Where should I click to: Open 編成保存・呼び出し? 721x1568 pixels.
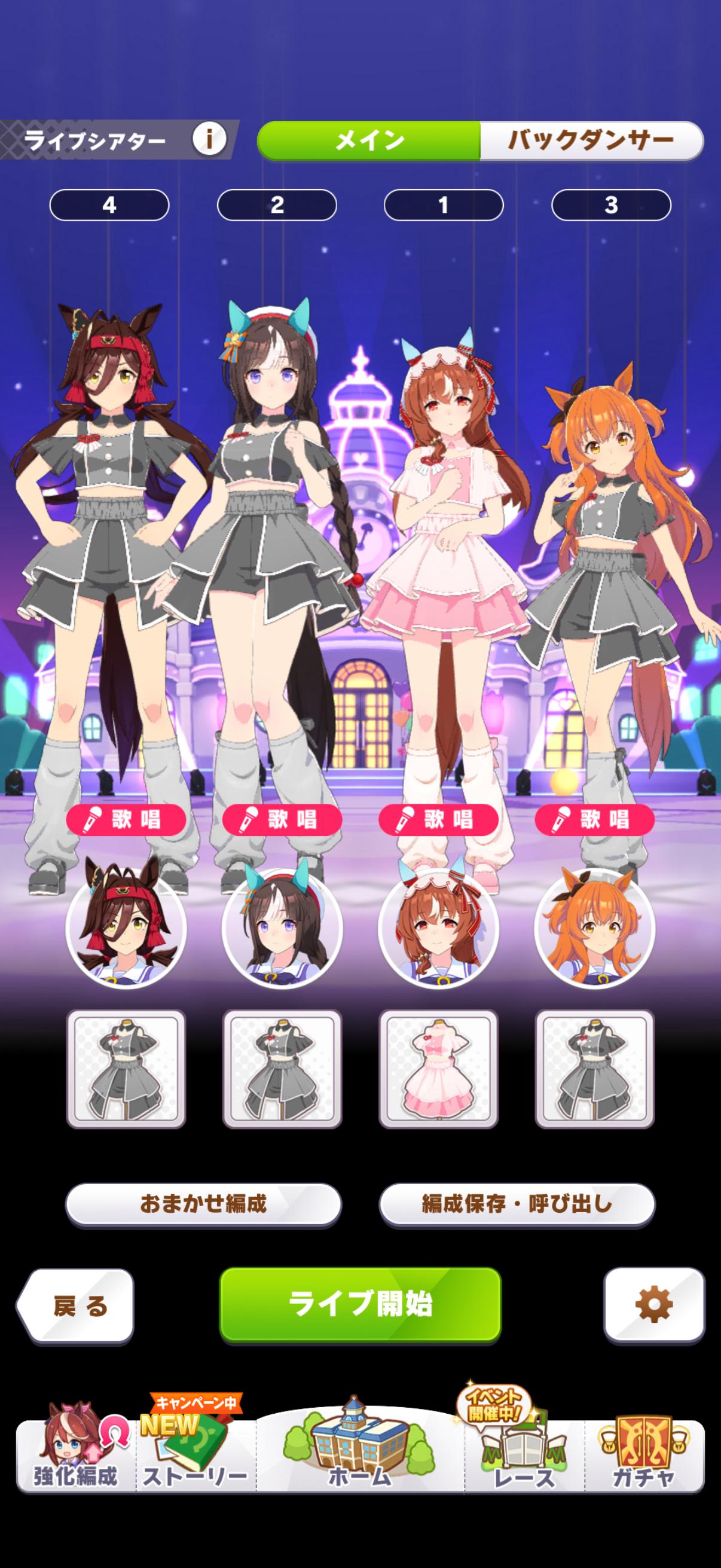(517, 1204)
